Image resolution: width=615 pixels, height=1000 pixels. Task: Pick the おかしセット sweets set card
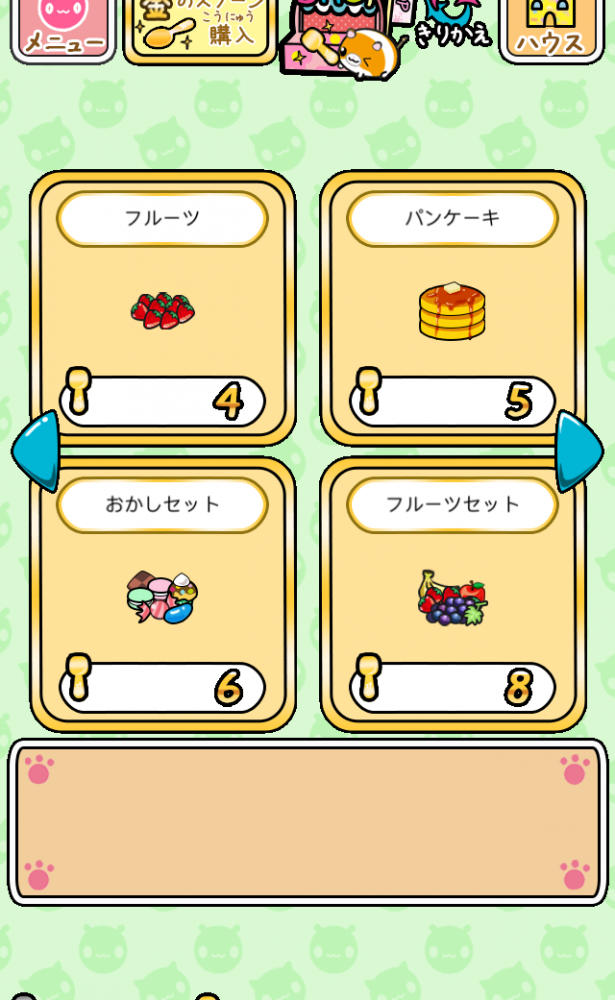tap(163, 595)
